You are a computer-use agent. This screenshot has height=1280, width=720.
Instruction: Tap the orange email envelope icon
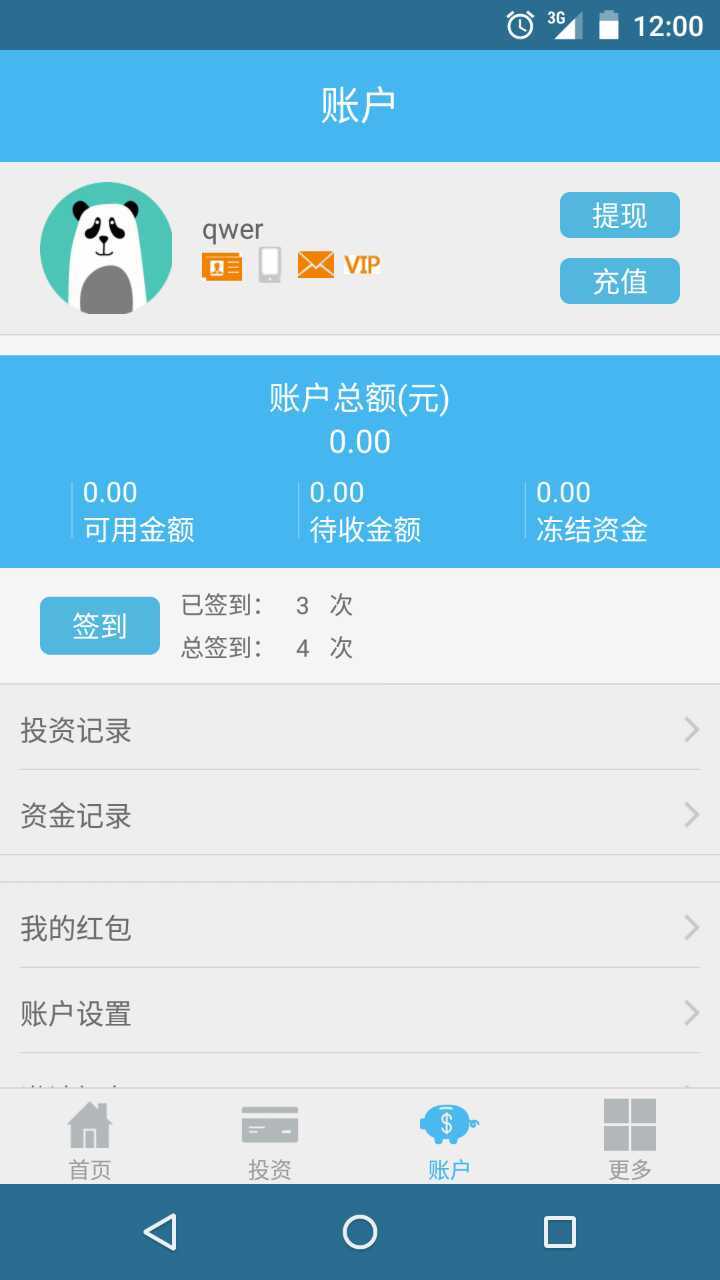click(315, 265)
